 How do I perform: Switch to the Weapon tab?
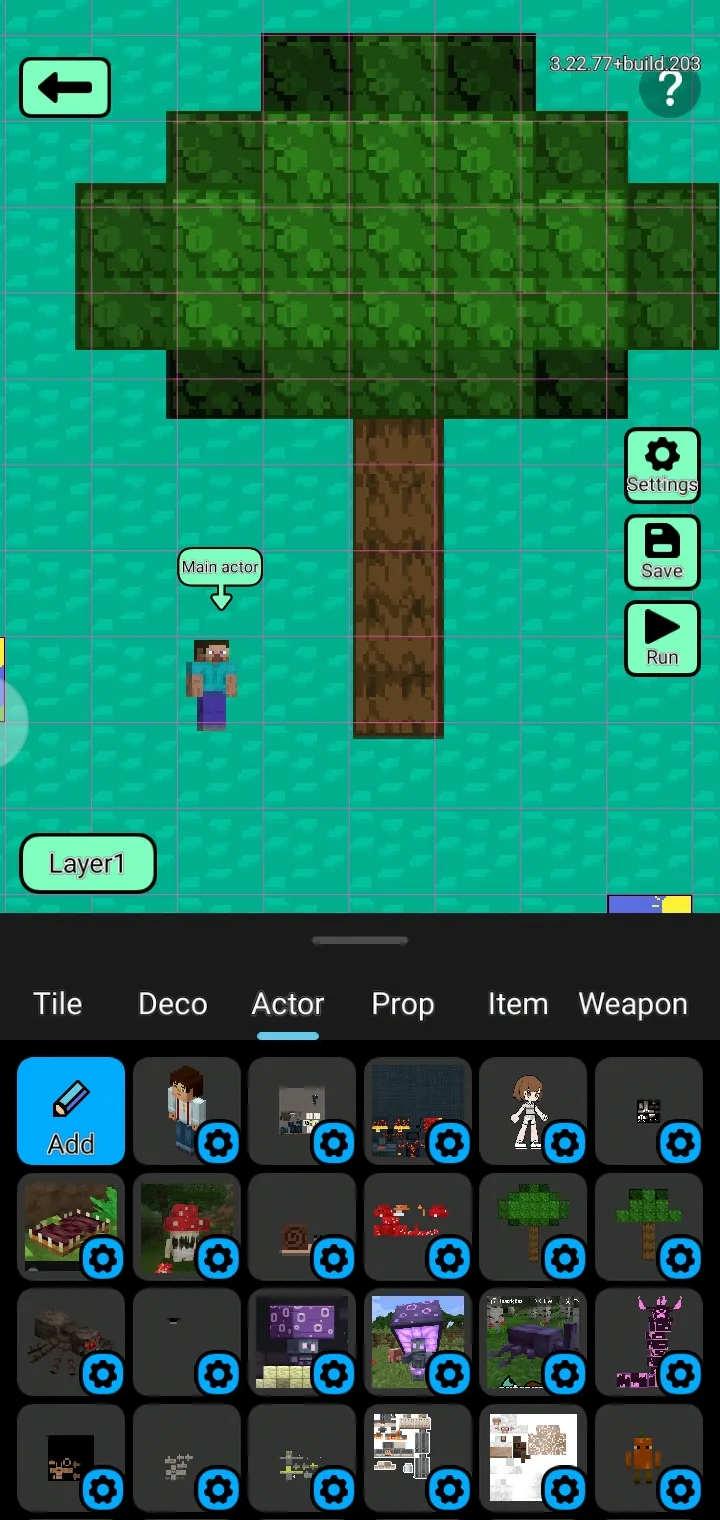tap(633, 1004)
